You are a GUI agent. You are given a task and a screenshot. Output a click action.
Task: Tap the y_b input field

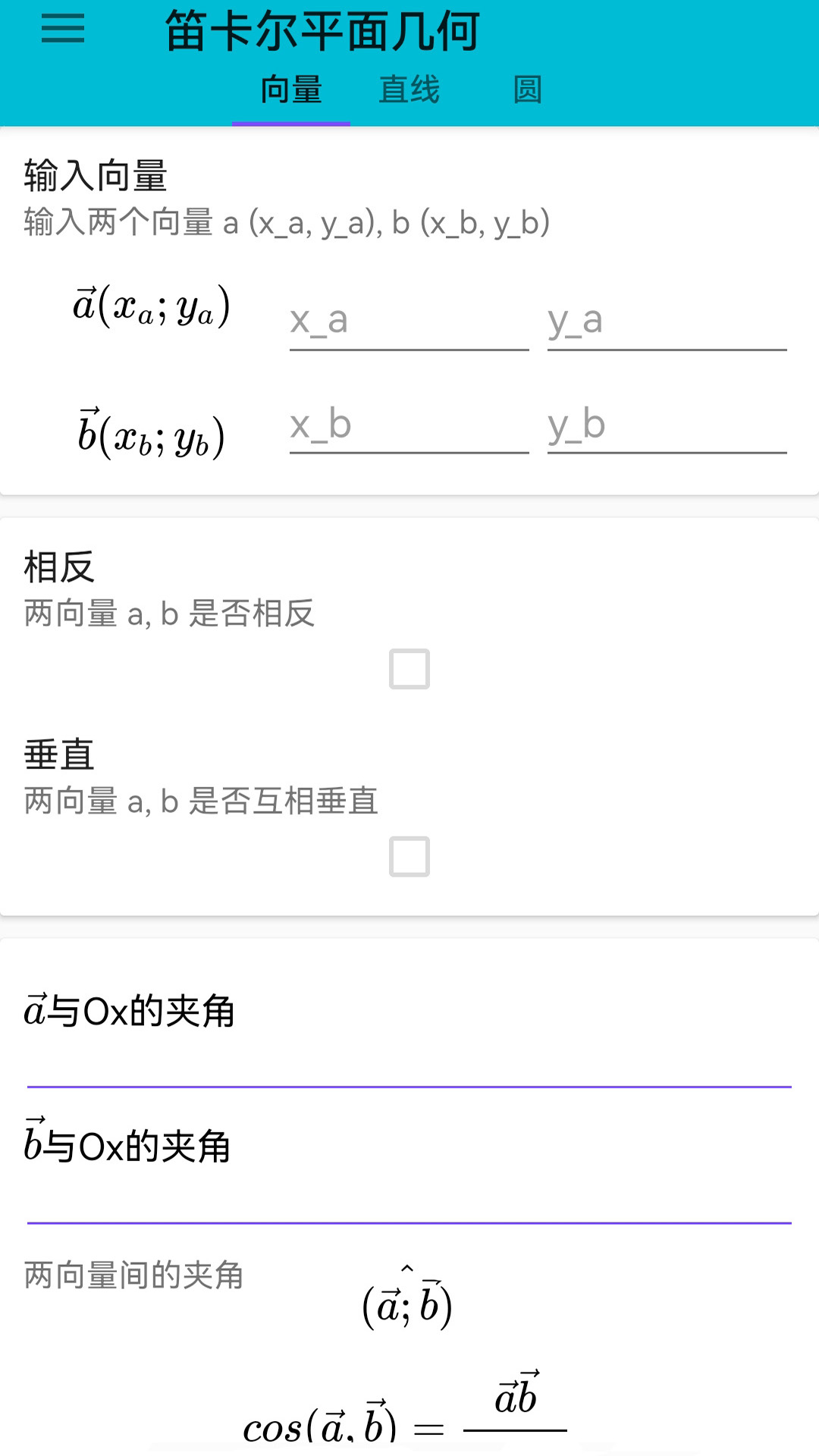click(667, 426)
